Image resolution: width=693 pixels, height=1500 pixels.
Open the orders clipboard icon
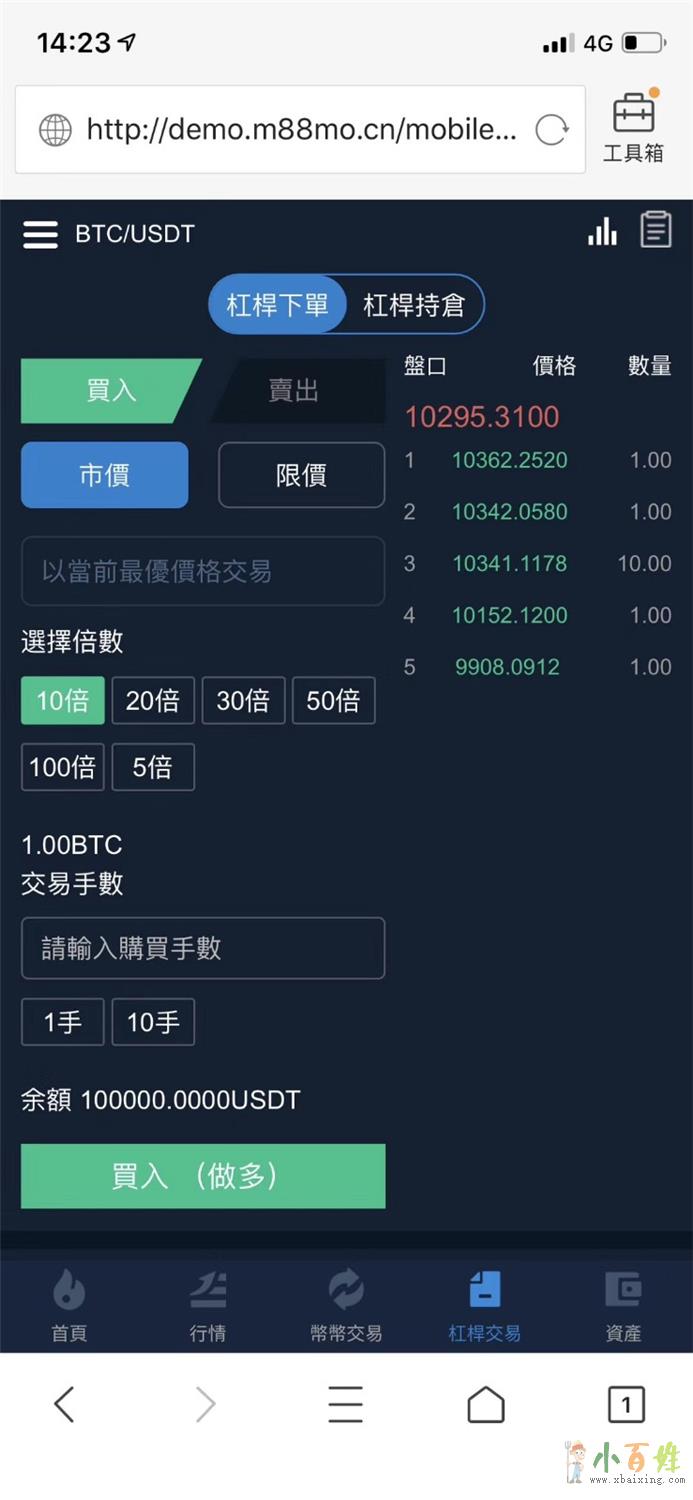[x=656, y=230]
